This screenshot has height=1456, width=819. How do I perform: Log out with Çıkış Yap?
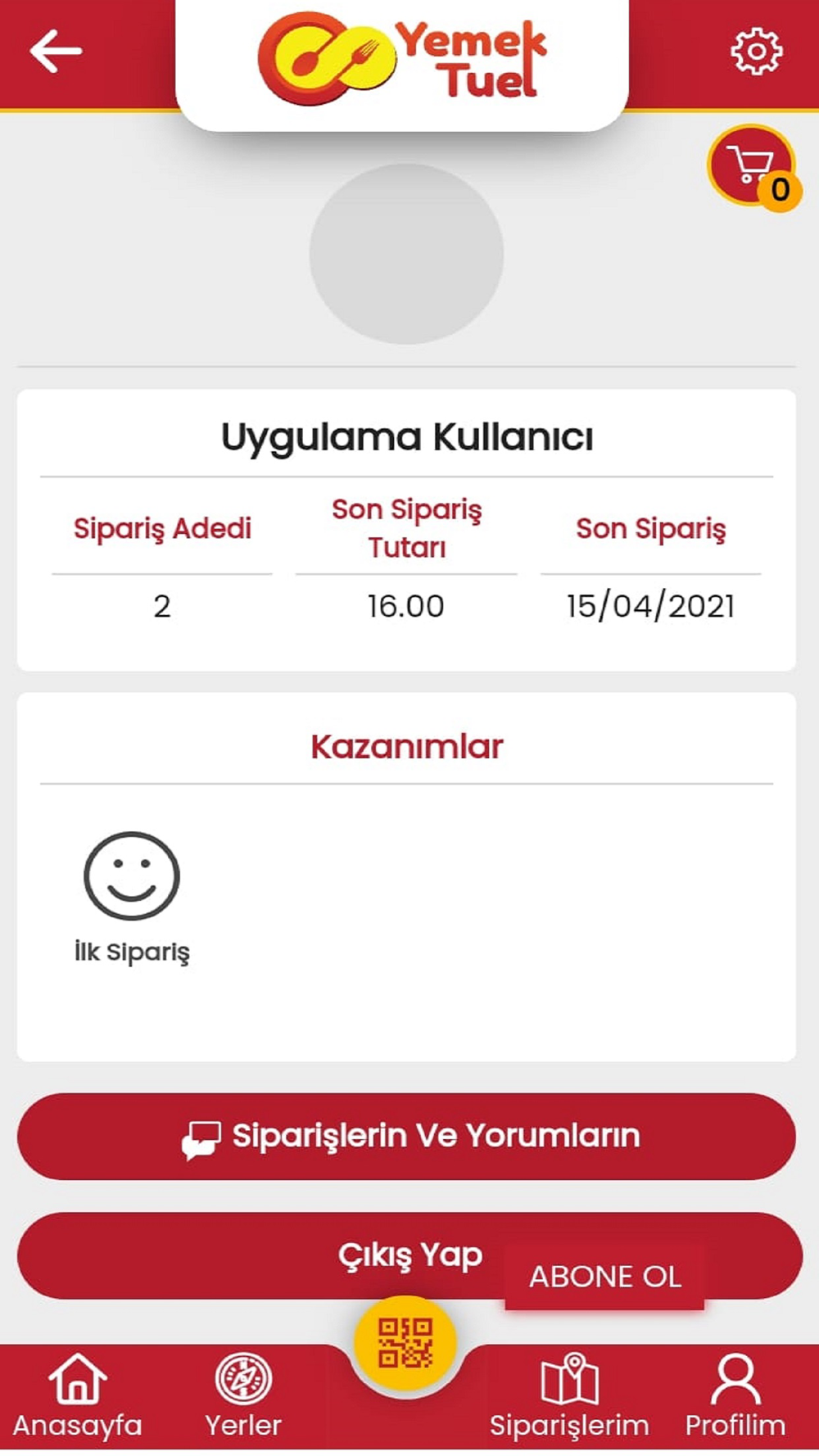point(409,1255)
